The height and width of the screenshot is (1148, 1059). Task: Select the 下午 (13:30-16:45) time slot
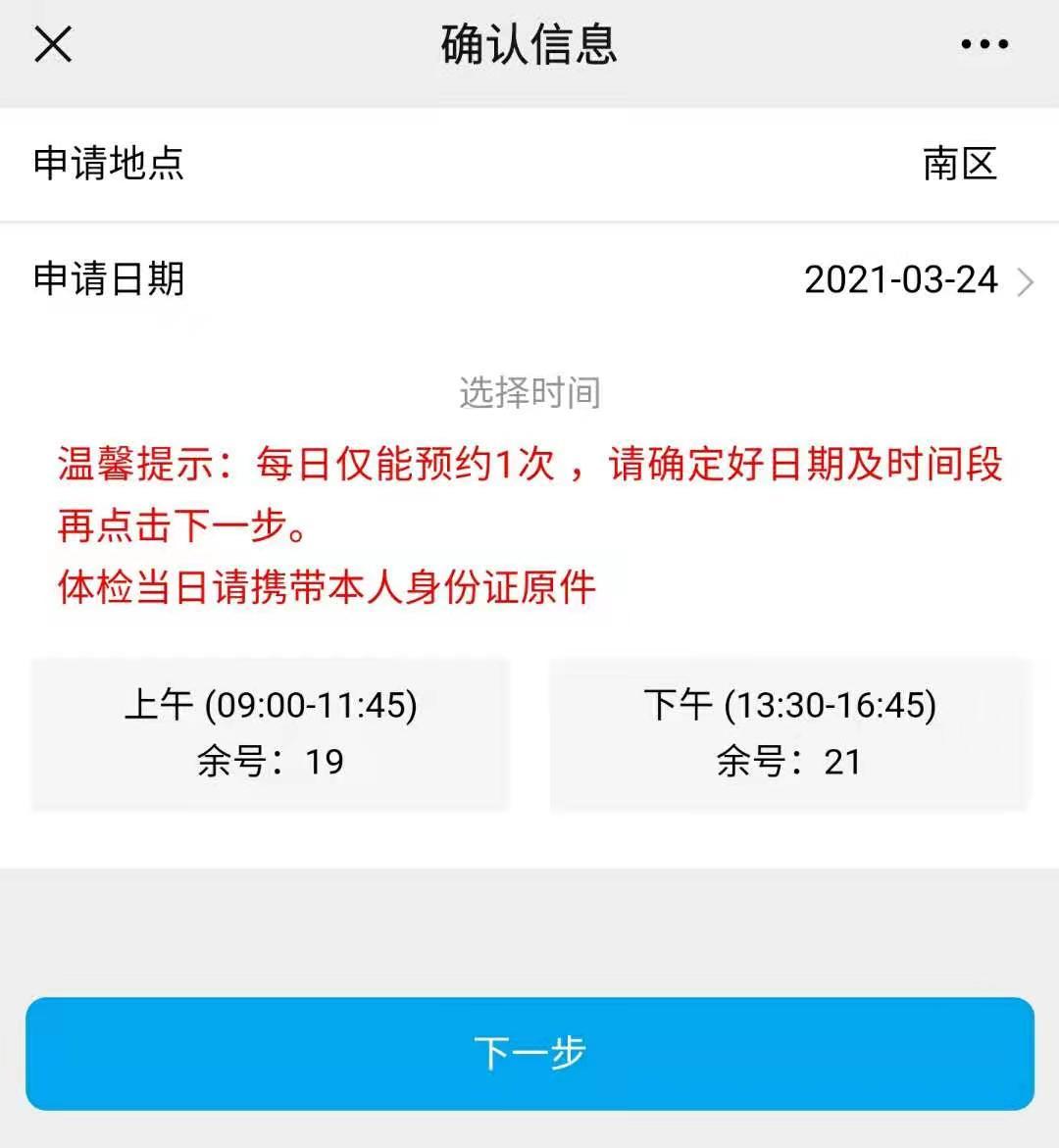(791, 733)
